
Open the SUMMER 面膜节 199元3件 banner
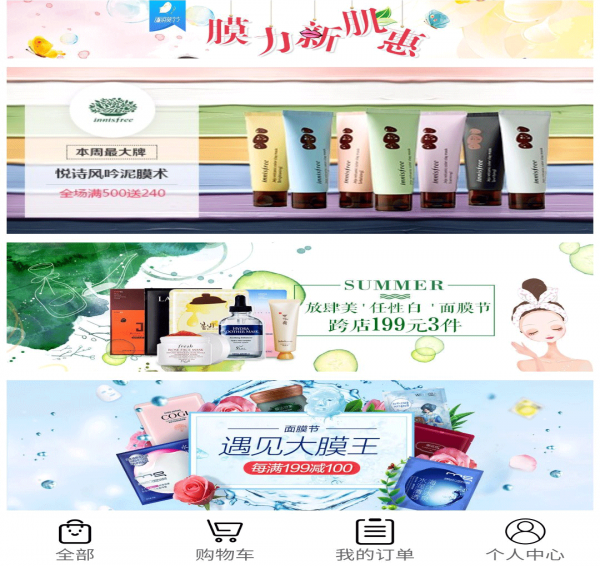click(300, 306)
